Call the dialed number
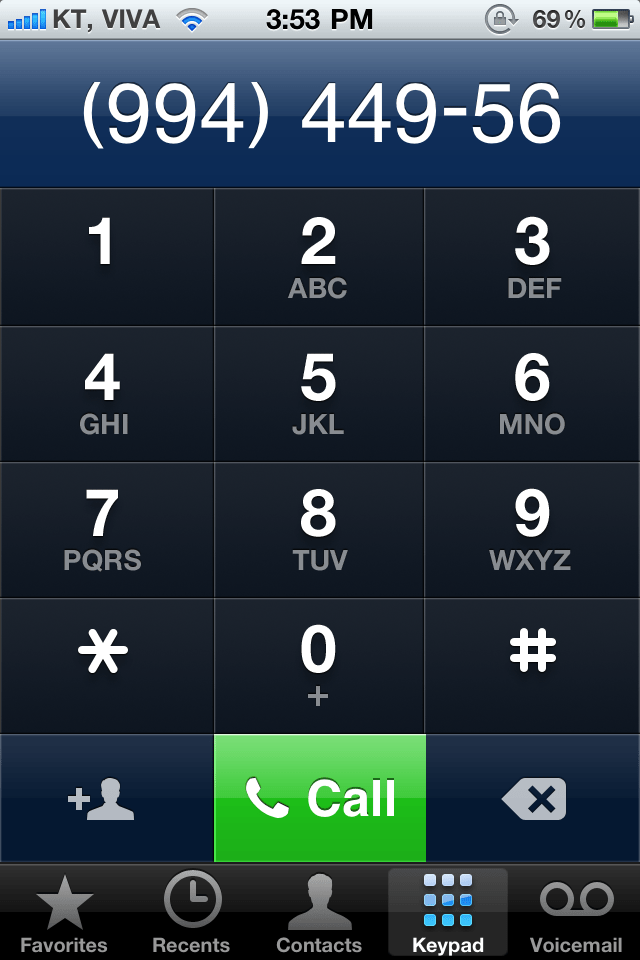The image size is (640, 960). click(x=320, y=799)
